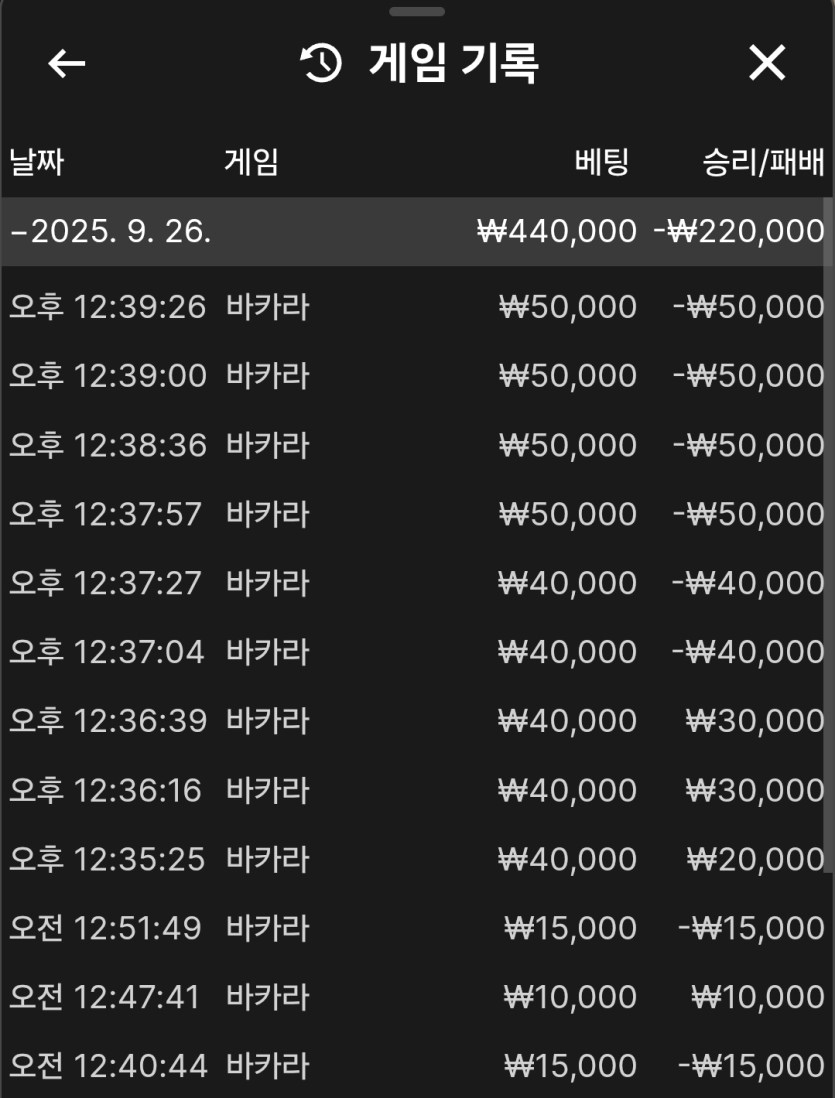This screenshot has width=835, height=1098.
Task: Select the 오전 12:40:44 game entry
Action: 415,1066
